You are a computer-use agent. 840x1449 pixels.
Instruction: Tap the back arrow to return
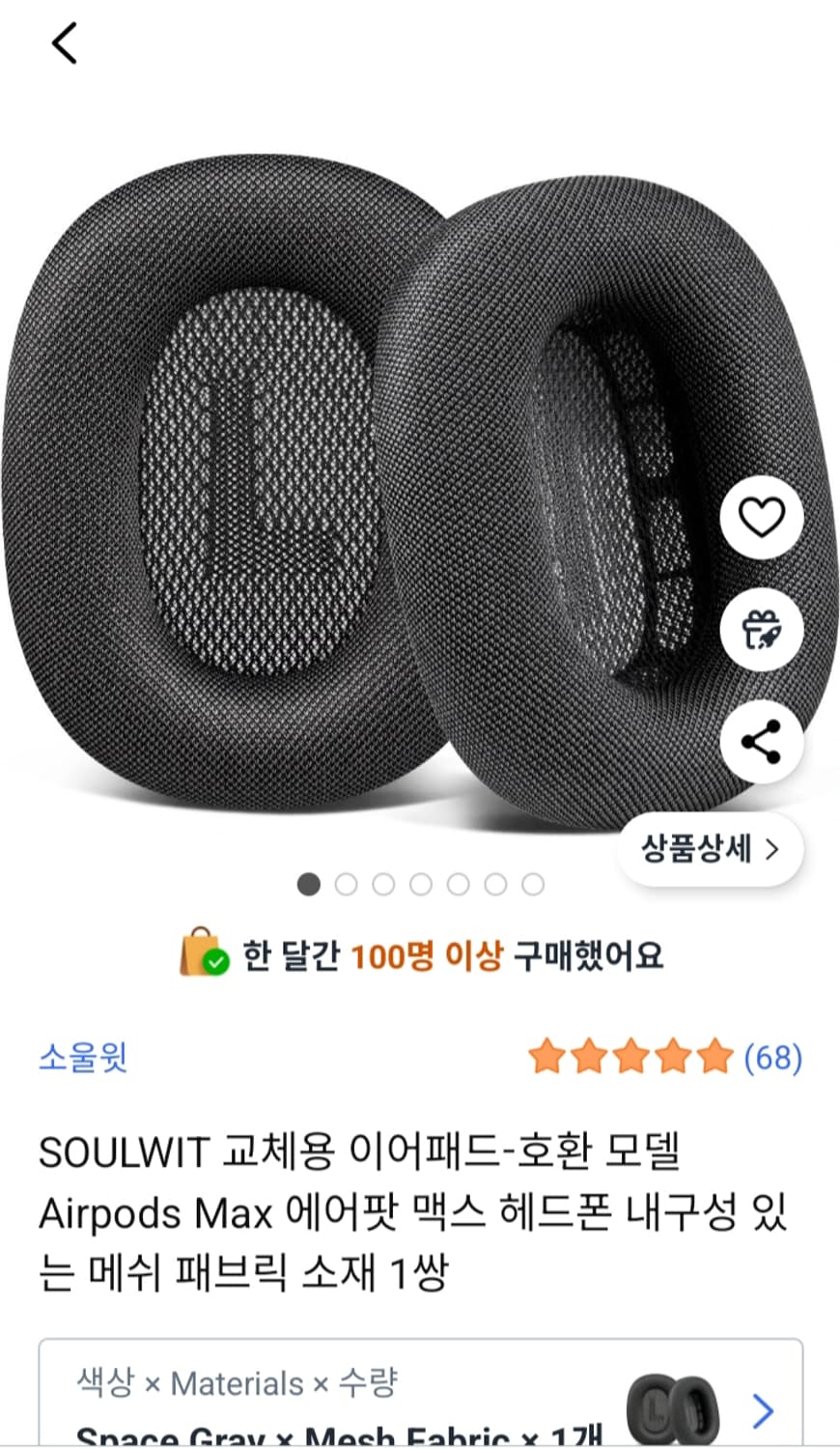pos(62,43)
